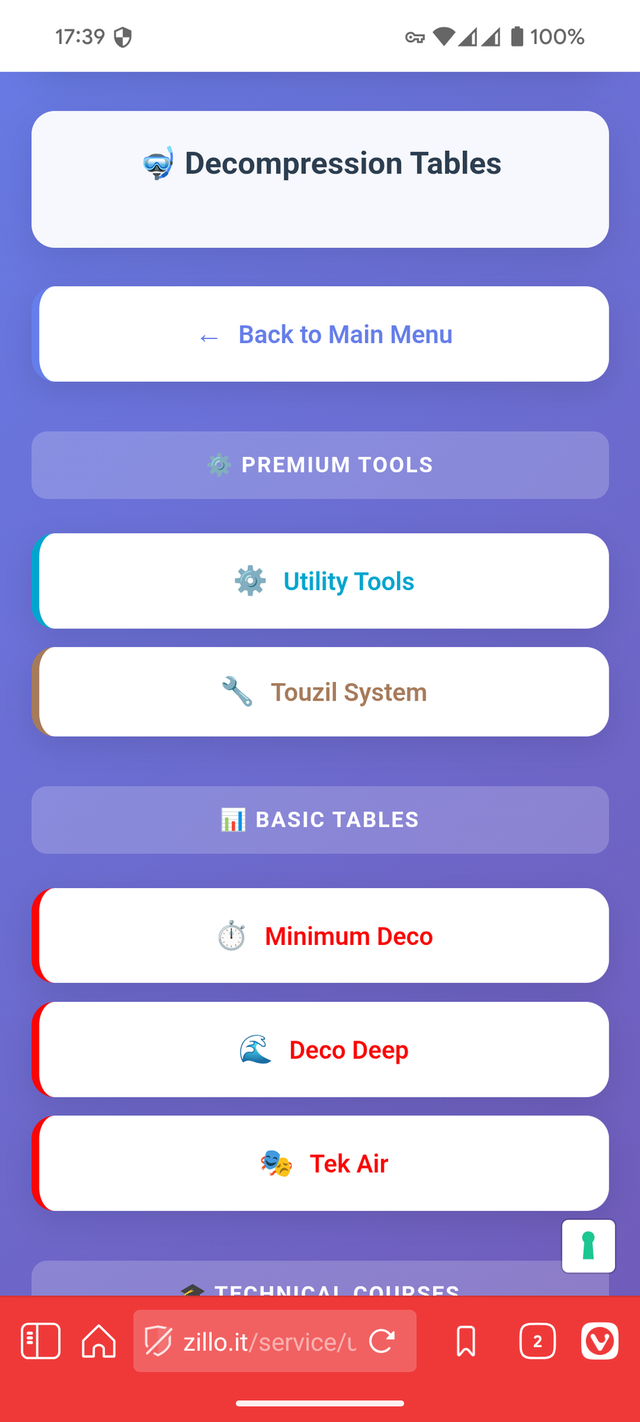Screen dimensions: 640x1422
Task: Tap the green keyhole password manager button
Action: (x=588, y=1246)
